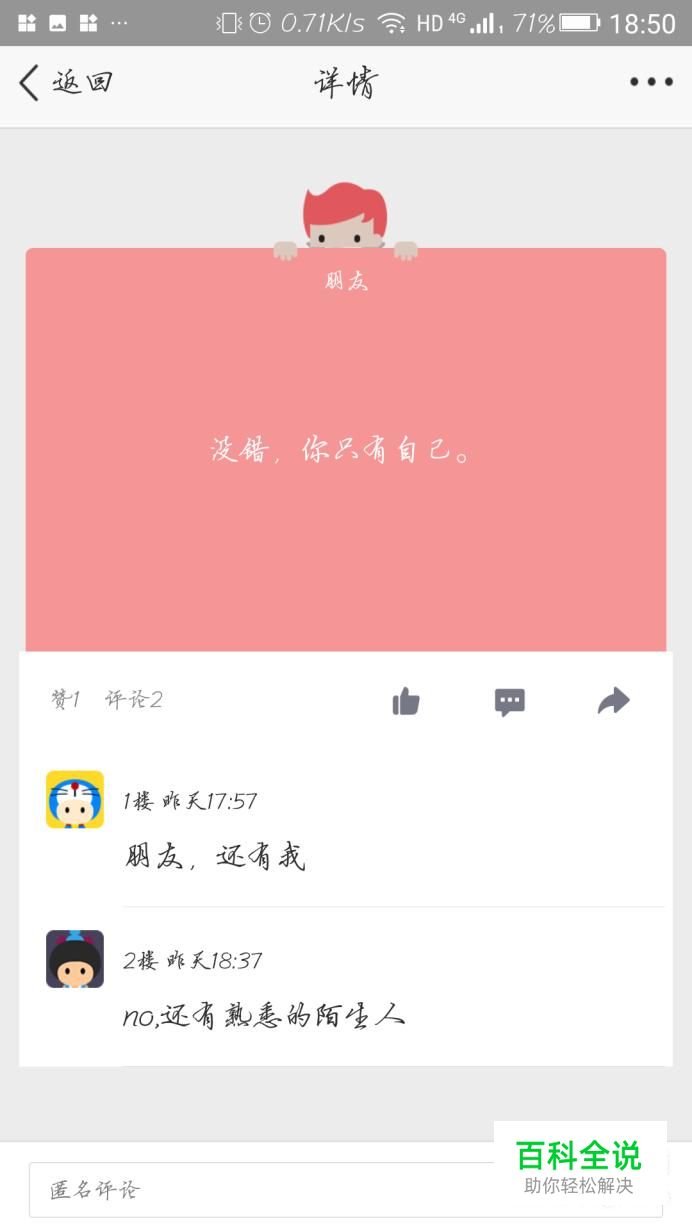Open the three-dot overflow menu
This screenshot has height=1230, width=692.
[x=651, y=82]
